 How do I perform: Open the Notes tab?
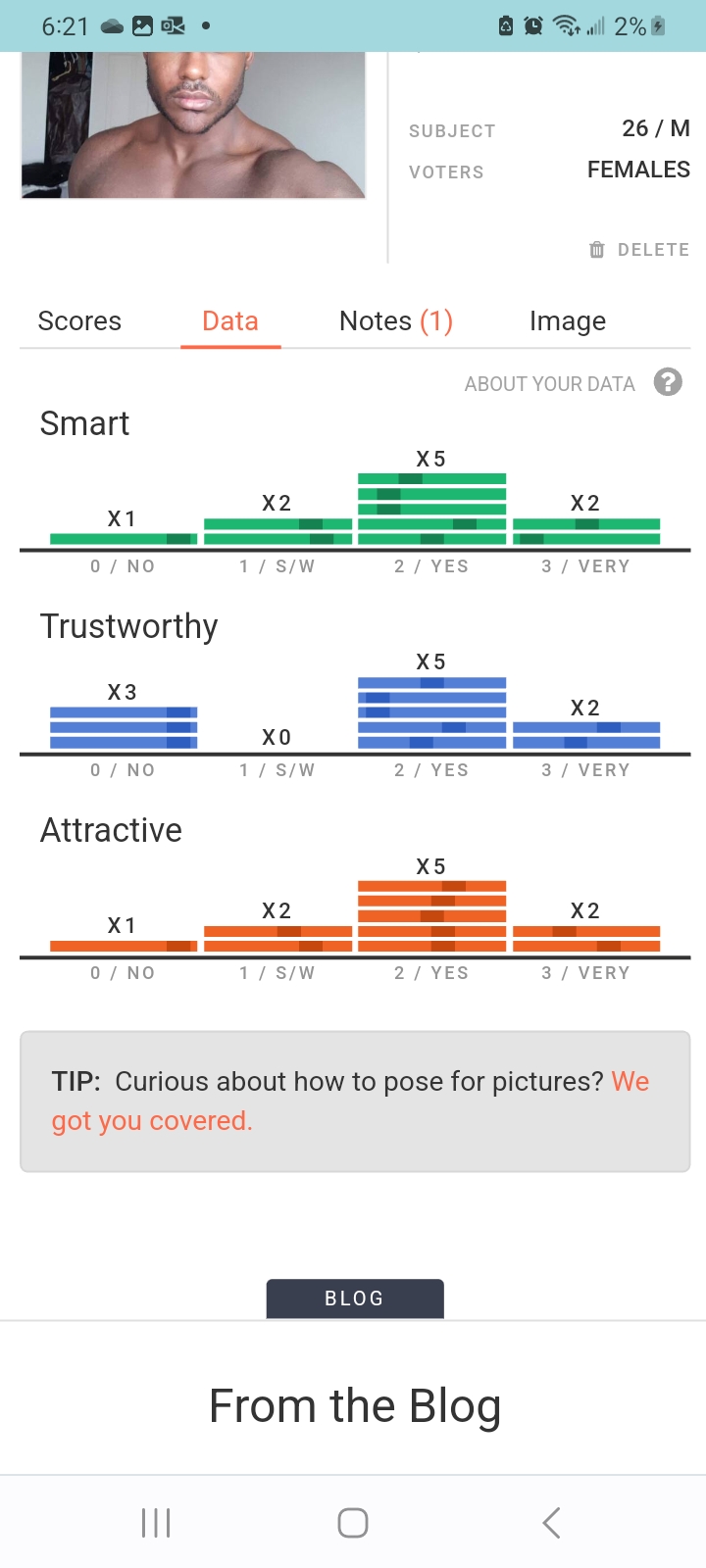point(396,321)
